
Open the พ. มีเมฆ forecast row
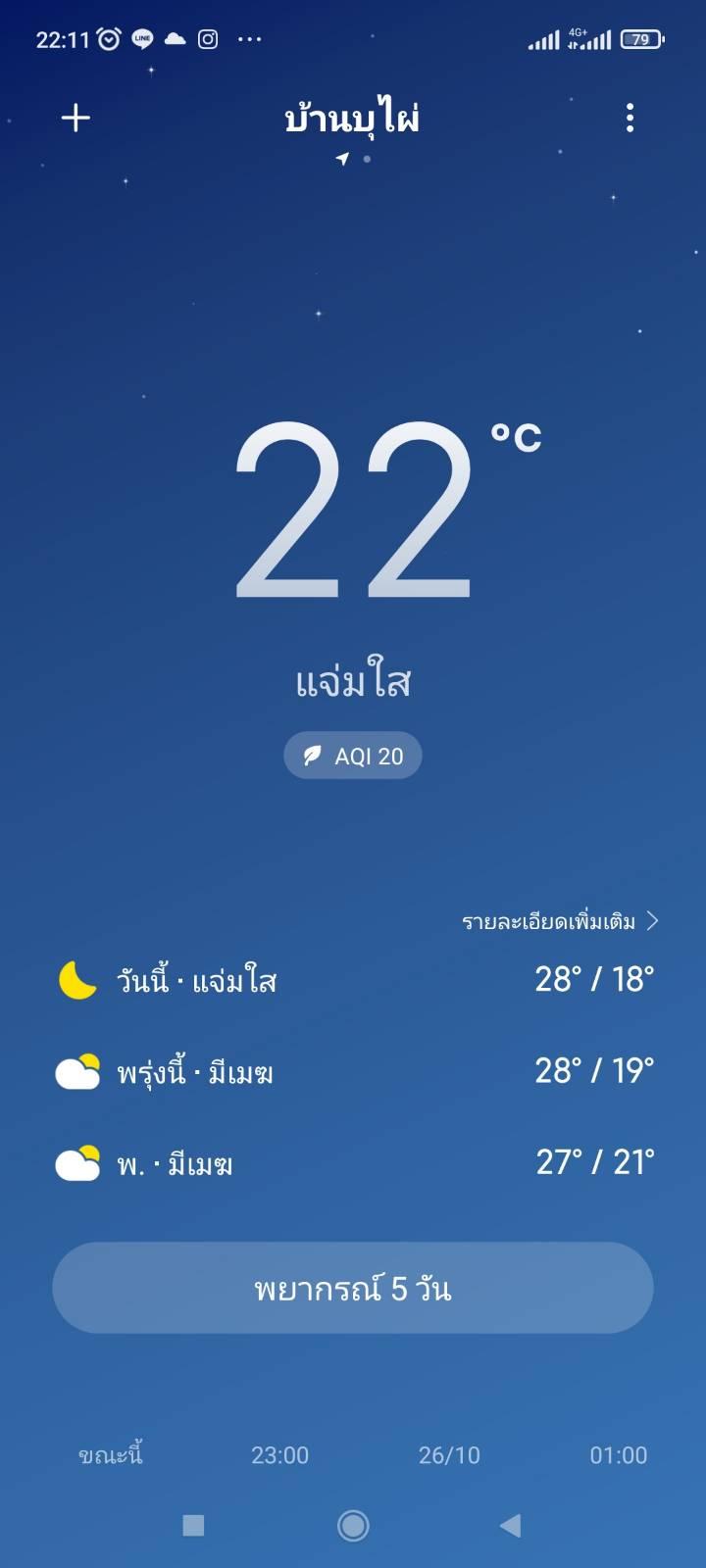click(x=353, y=1163)
